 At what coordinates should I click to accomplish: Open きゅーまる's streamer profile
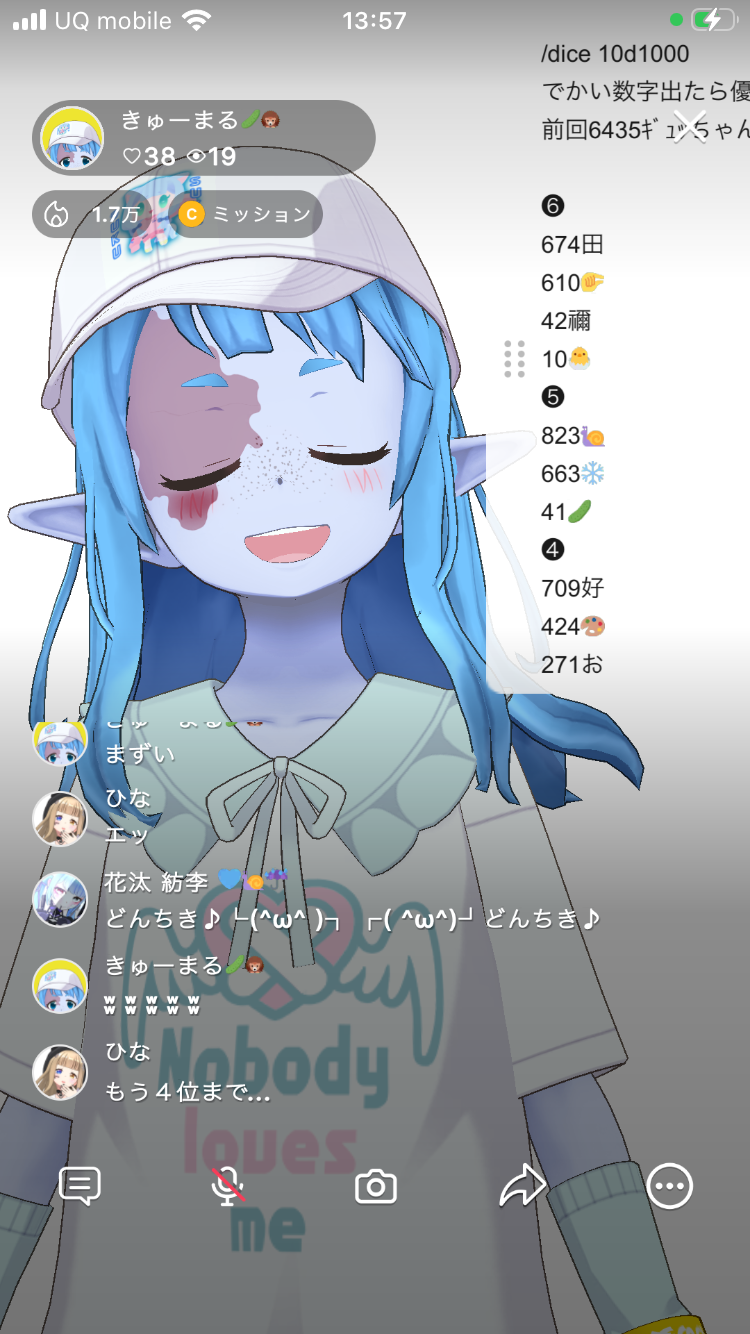click(x=72, y=138)
